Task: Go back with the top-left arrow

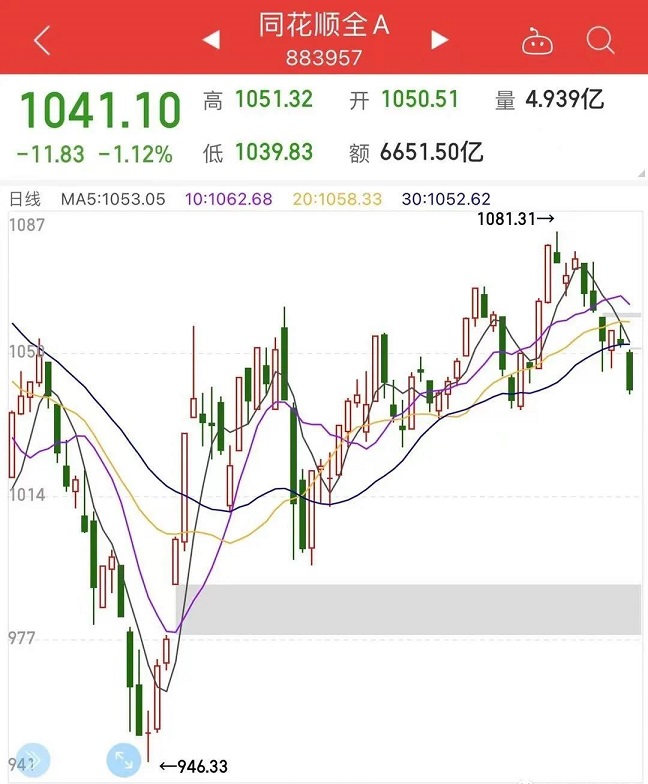Action: 41,41
